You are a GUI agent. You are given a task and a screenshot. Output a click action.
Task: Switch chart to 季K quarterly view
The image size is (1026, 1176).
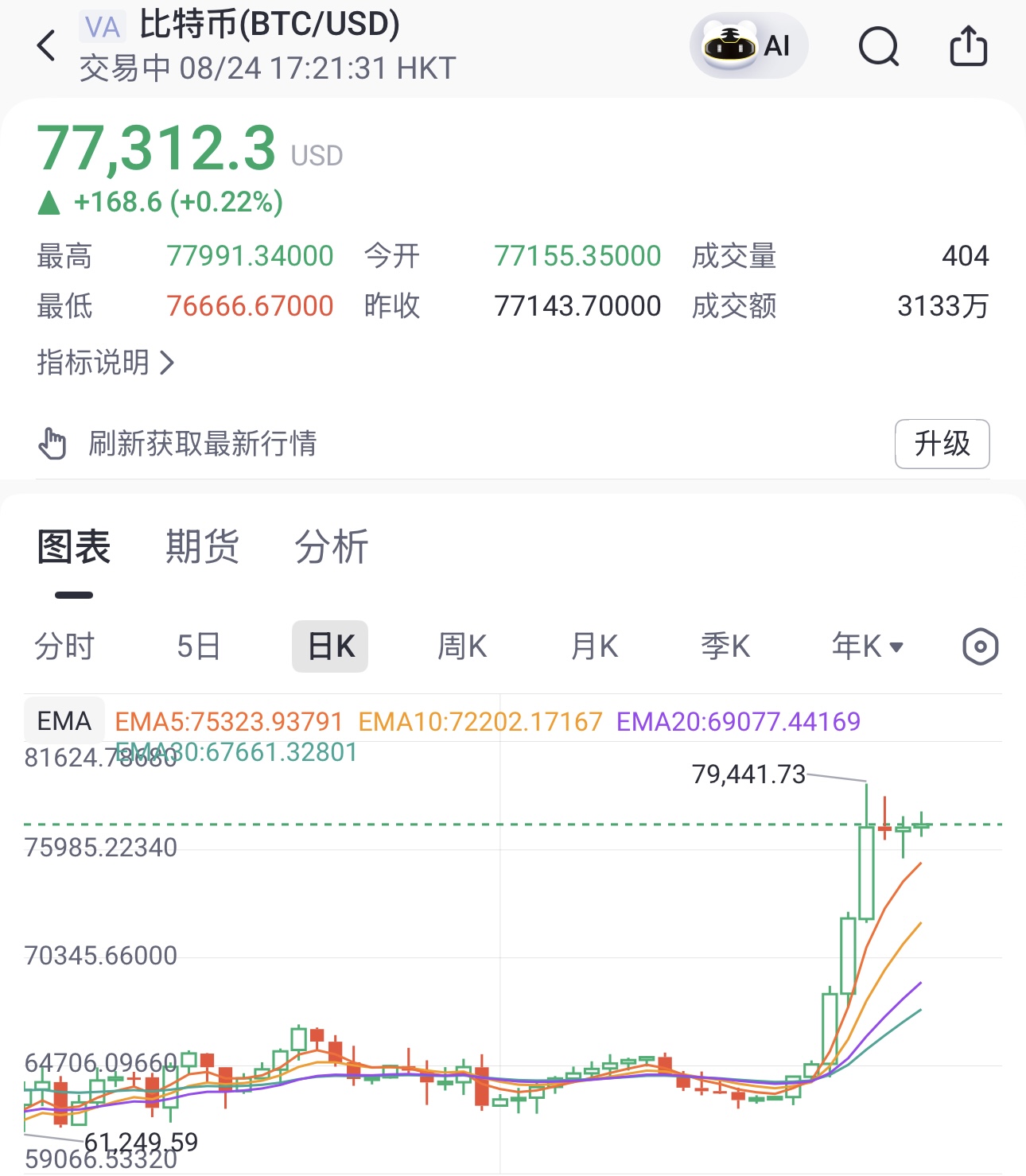click(725, 646)
